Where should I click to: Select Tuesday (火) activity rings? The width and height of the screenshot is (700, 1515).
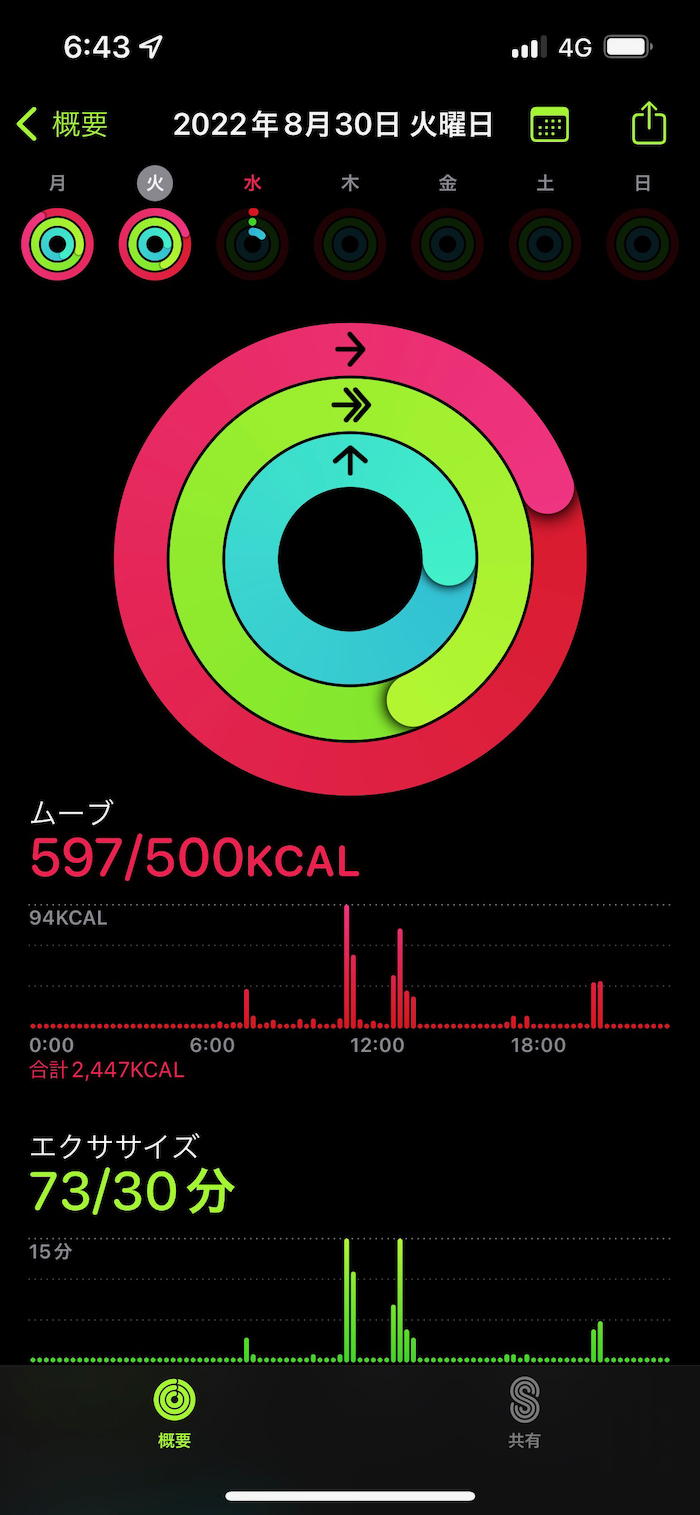(155, 244)
